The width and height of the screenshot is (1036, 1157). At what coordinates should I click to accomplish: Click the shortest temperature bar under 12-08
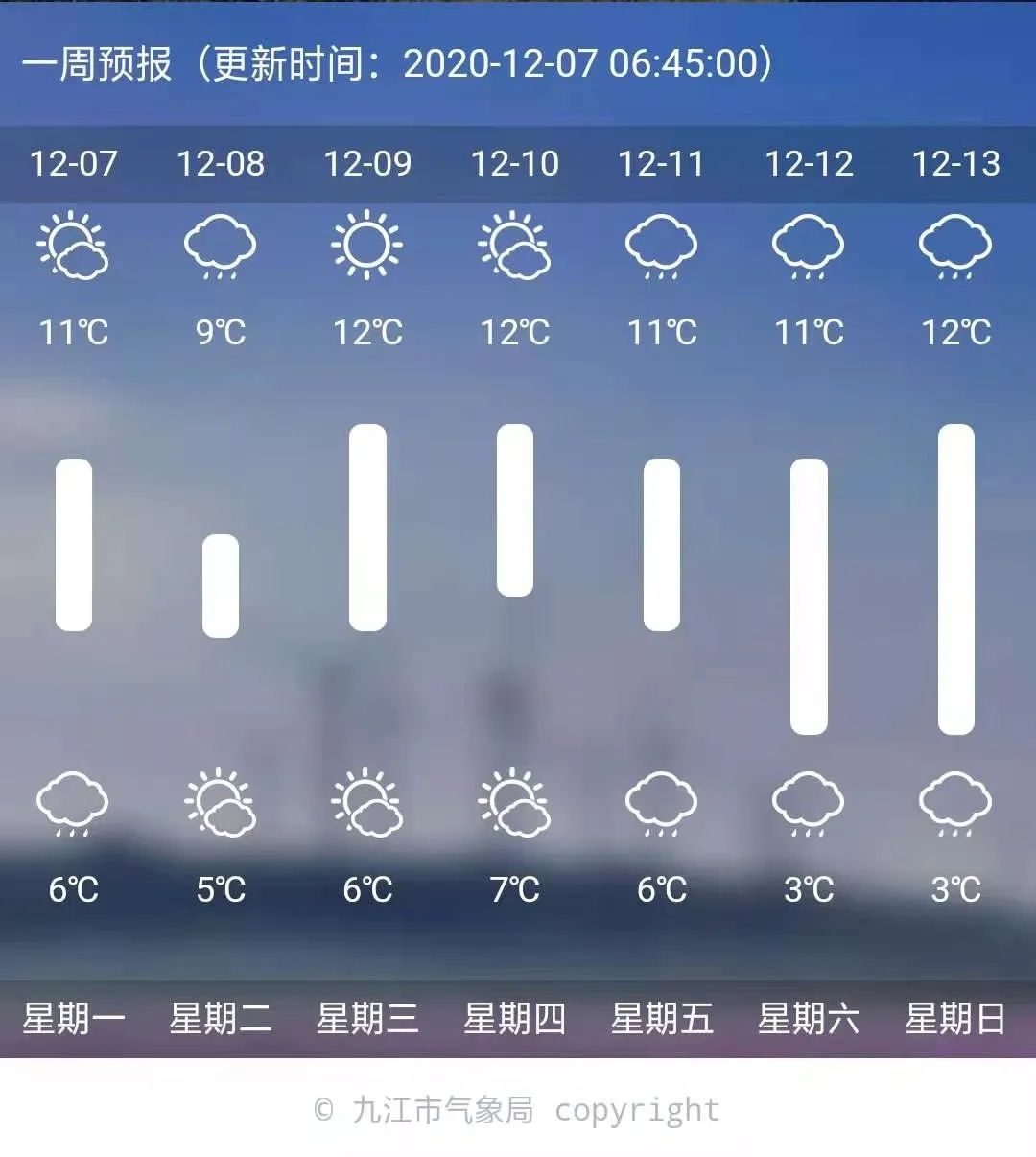219,585
